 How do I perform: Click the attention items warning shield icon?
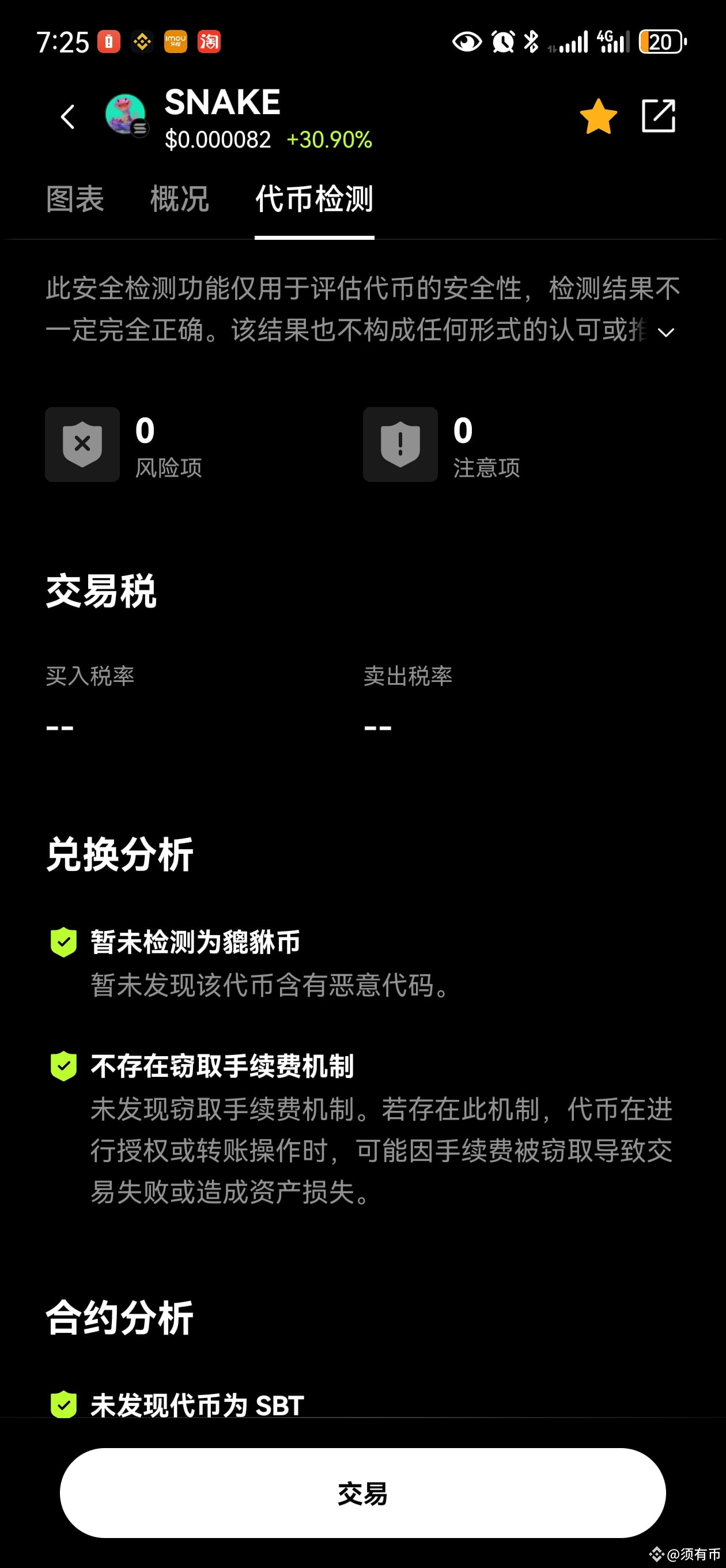coord(400,445)
